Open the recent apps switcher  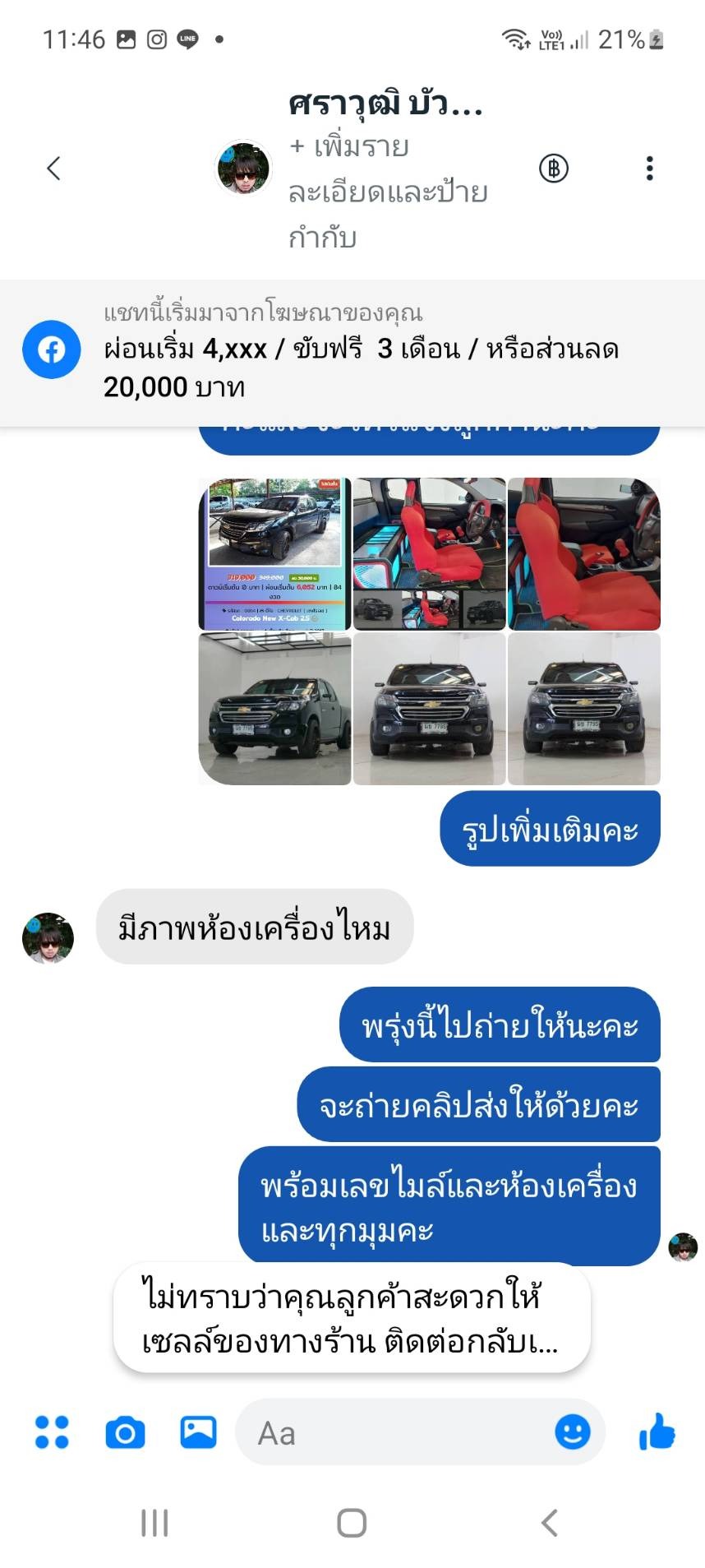154,1523
